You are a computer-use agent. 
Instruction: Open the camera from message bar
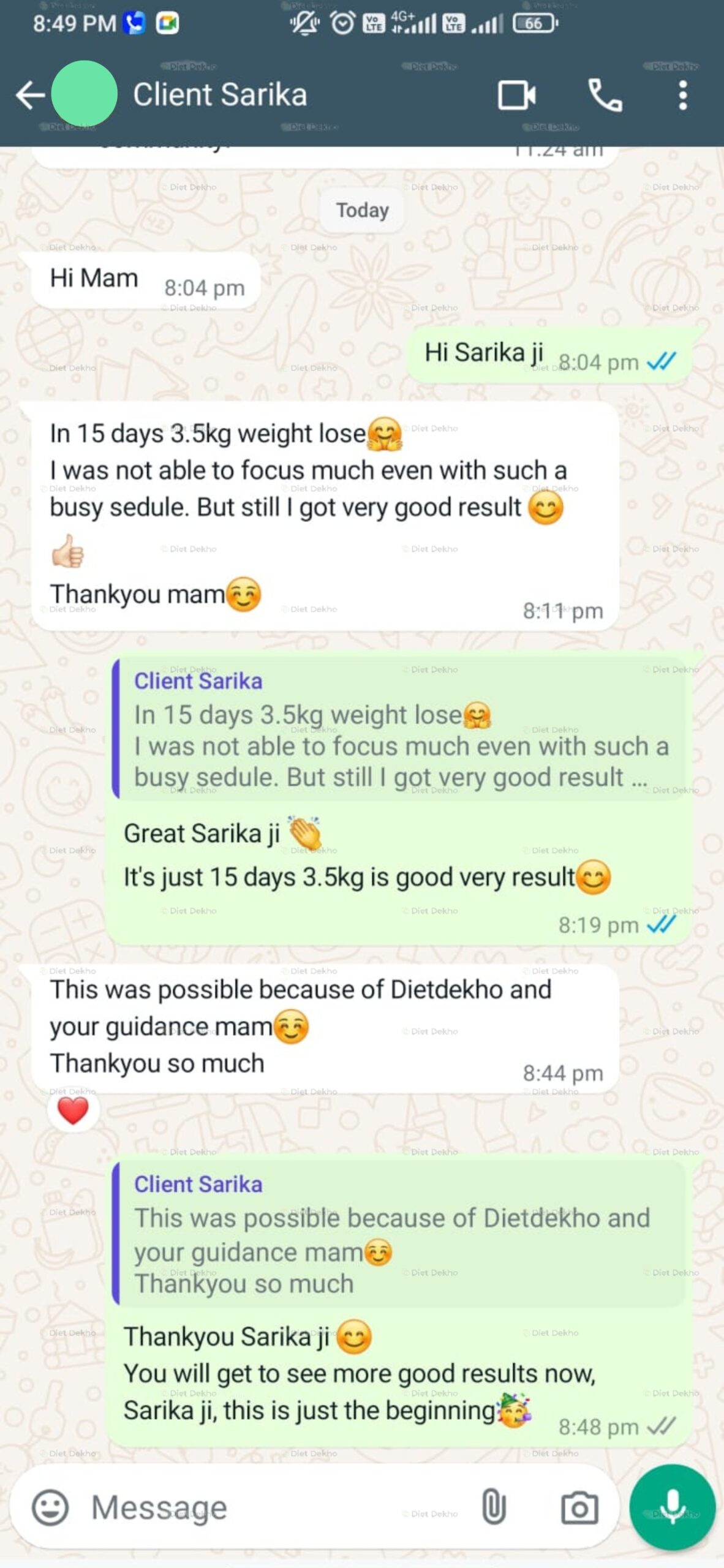579,1507
